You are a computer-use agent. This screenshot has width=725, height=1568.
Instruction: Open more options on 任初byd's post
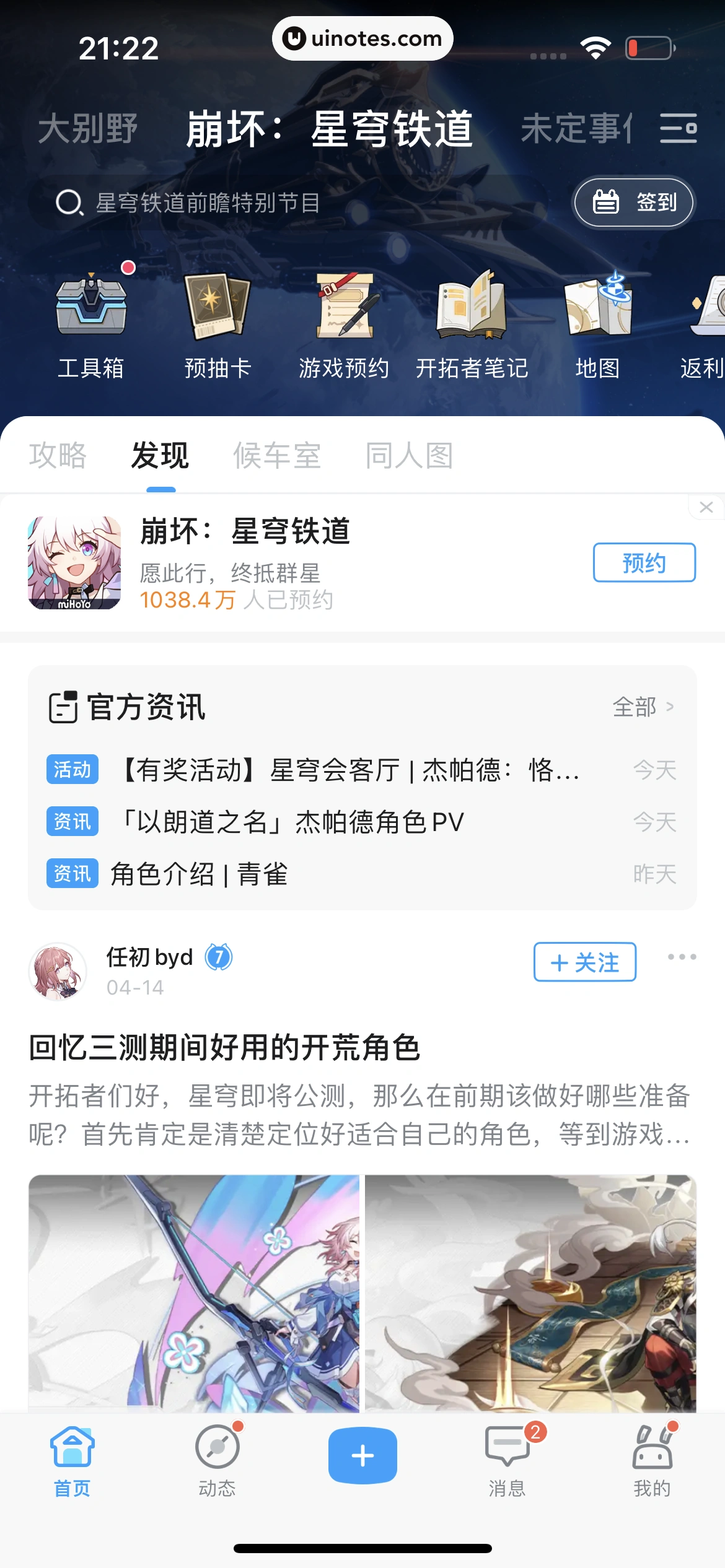coord(682,957)
